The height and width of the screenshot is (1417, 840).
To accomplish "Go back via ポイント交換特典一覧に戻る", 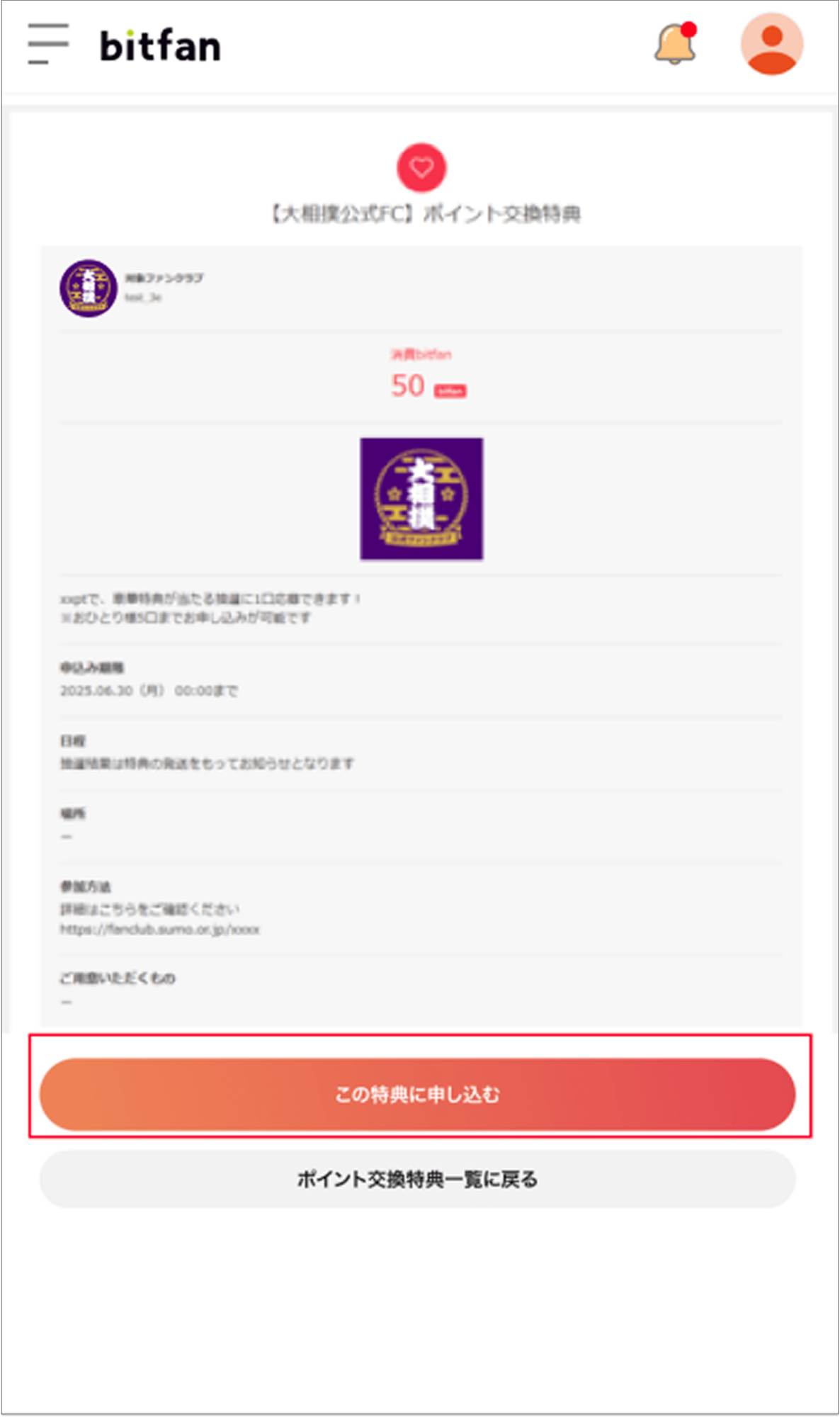I will [x=417, y=1179].
